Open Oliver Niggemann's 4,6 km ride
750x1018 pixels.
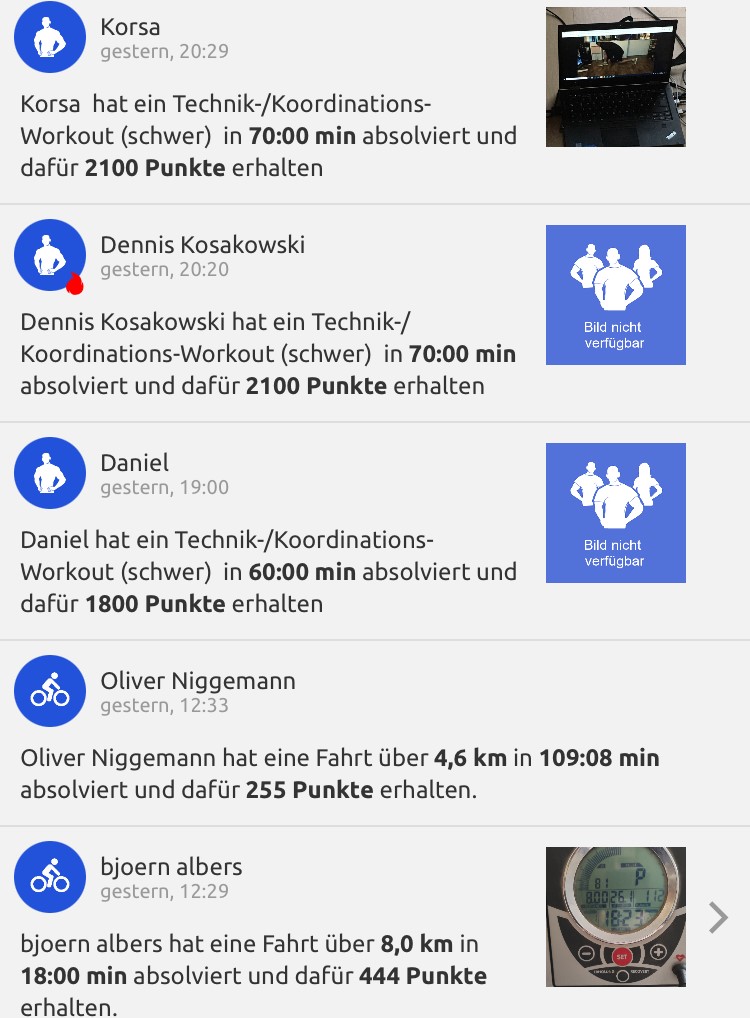tap(340, 773)
